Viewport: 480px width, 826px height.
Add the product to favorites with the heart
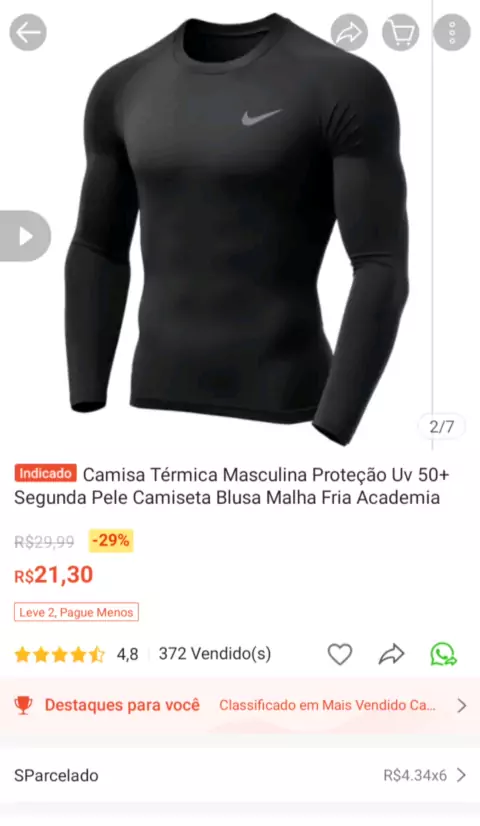click(x=340, y=654)
